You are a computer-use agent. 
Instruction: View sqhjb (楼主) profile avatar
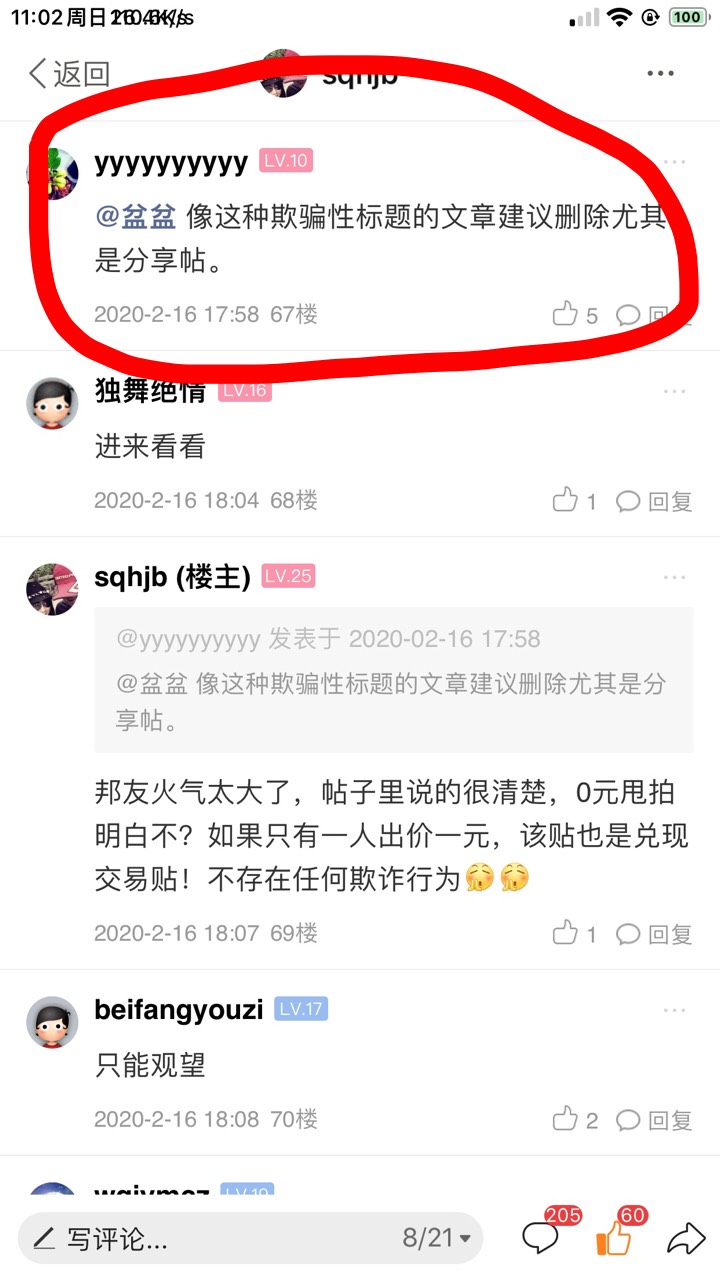tap(52, 588)
